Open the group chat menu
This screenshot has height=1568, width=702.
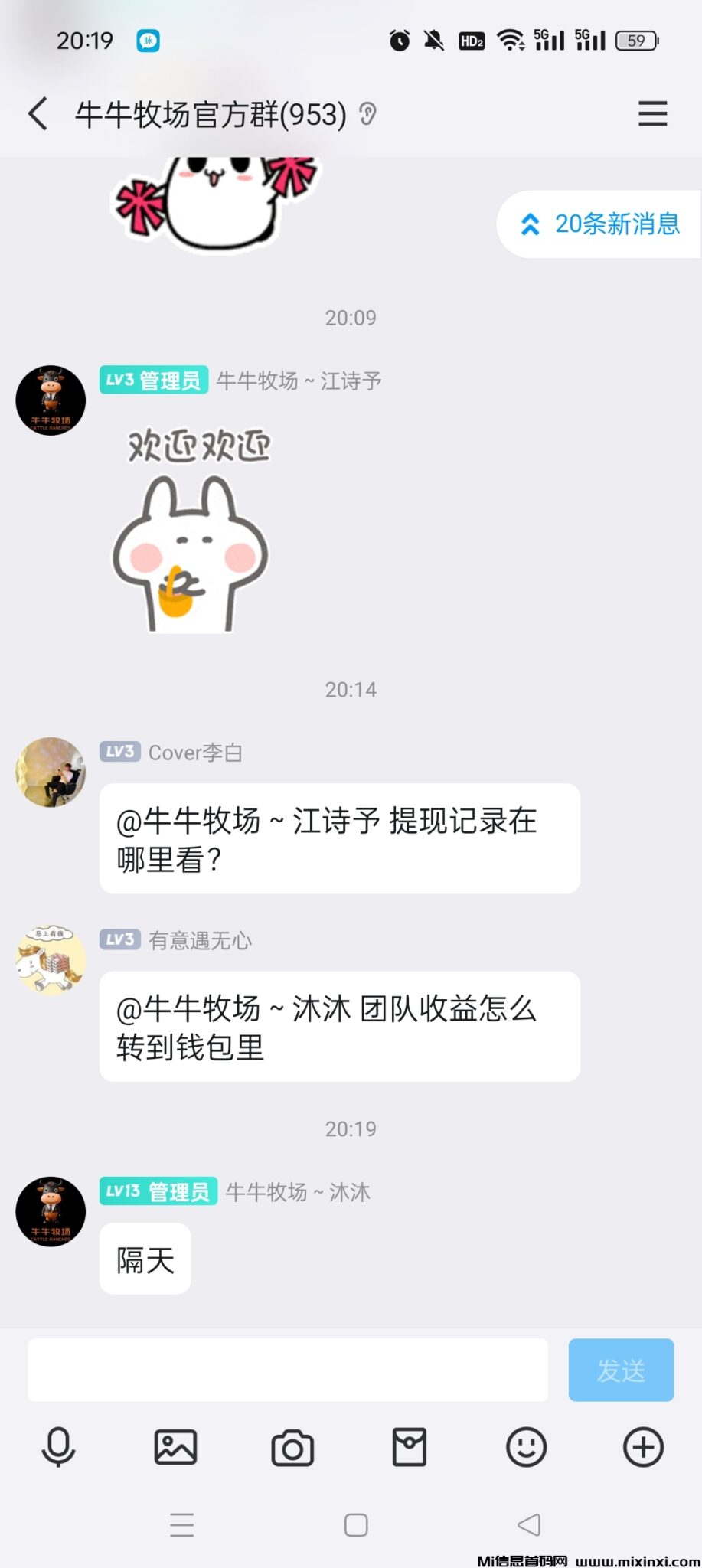point(652,114)
